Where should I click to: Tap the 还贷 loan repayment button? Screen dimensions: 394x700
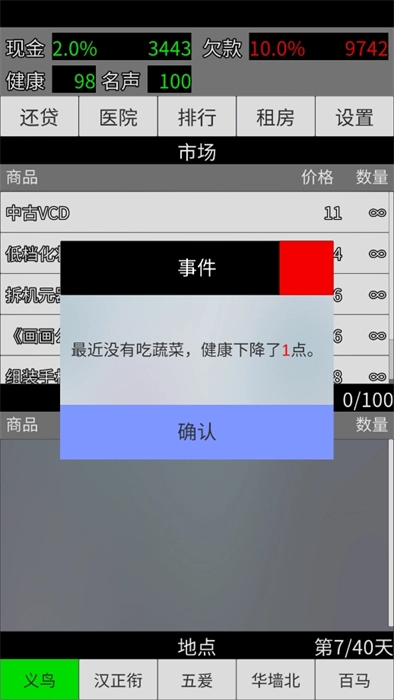pos(39,117)
